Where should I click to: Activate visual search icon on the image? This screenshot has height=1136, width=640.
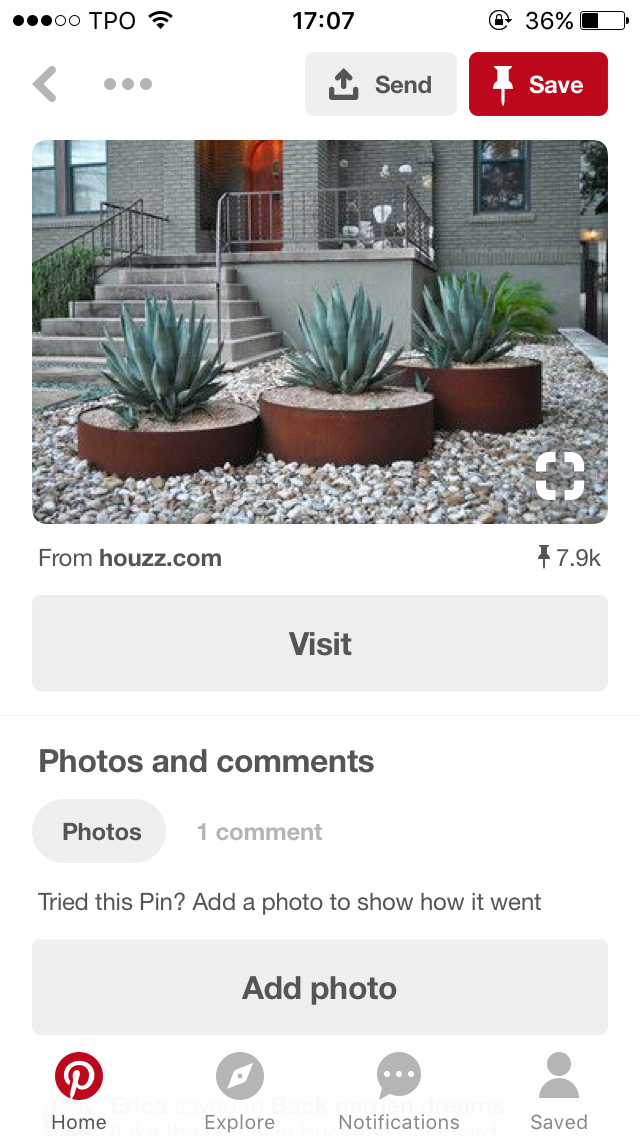coord(559,476)
